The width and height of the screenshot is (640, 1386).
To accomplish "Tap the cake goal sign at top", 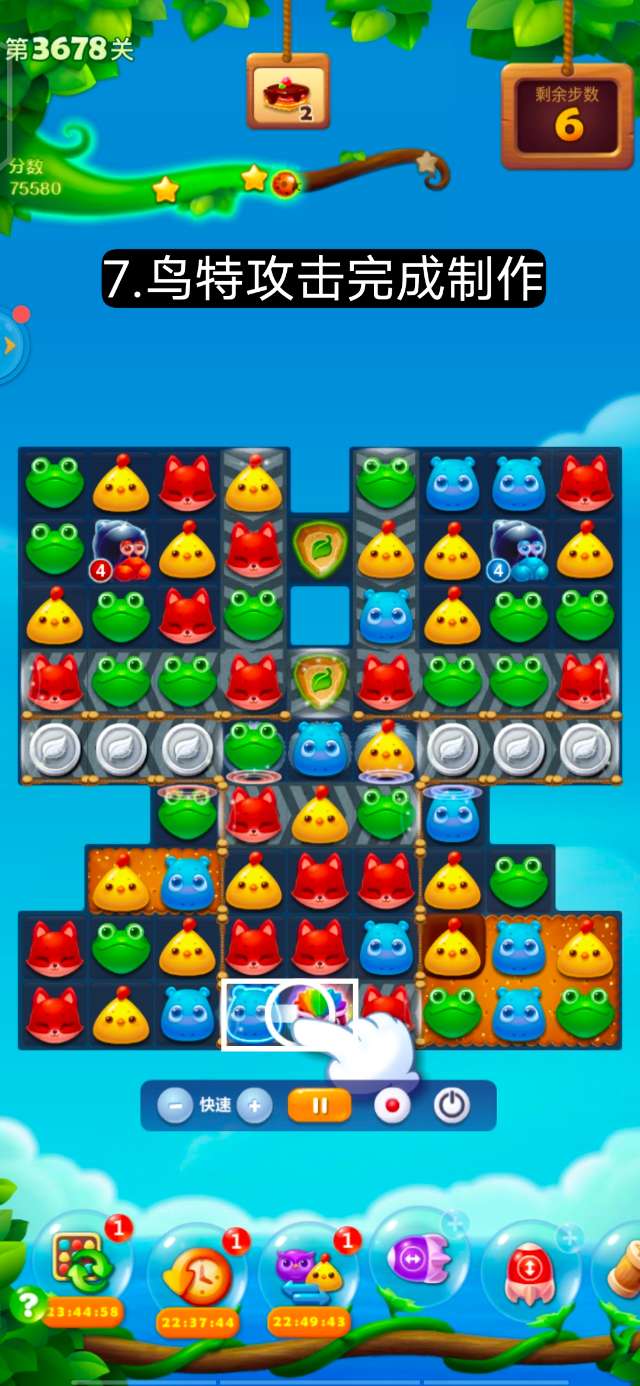I will (288, 94).
